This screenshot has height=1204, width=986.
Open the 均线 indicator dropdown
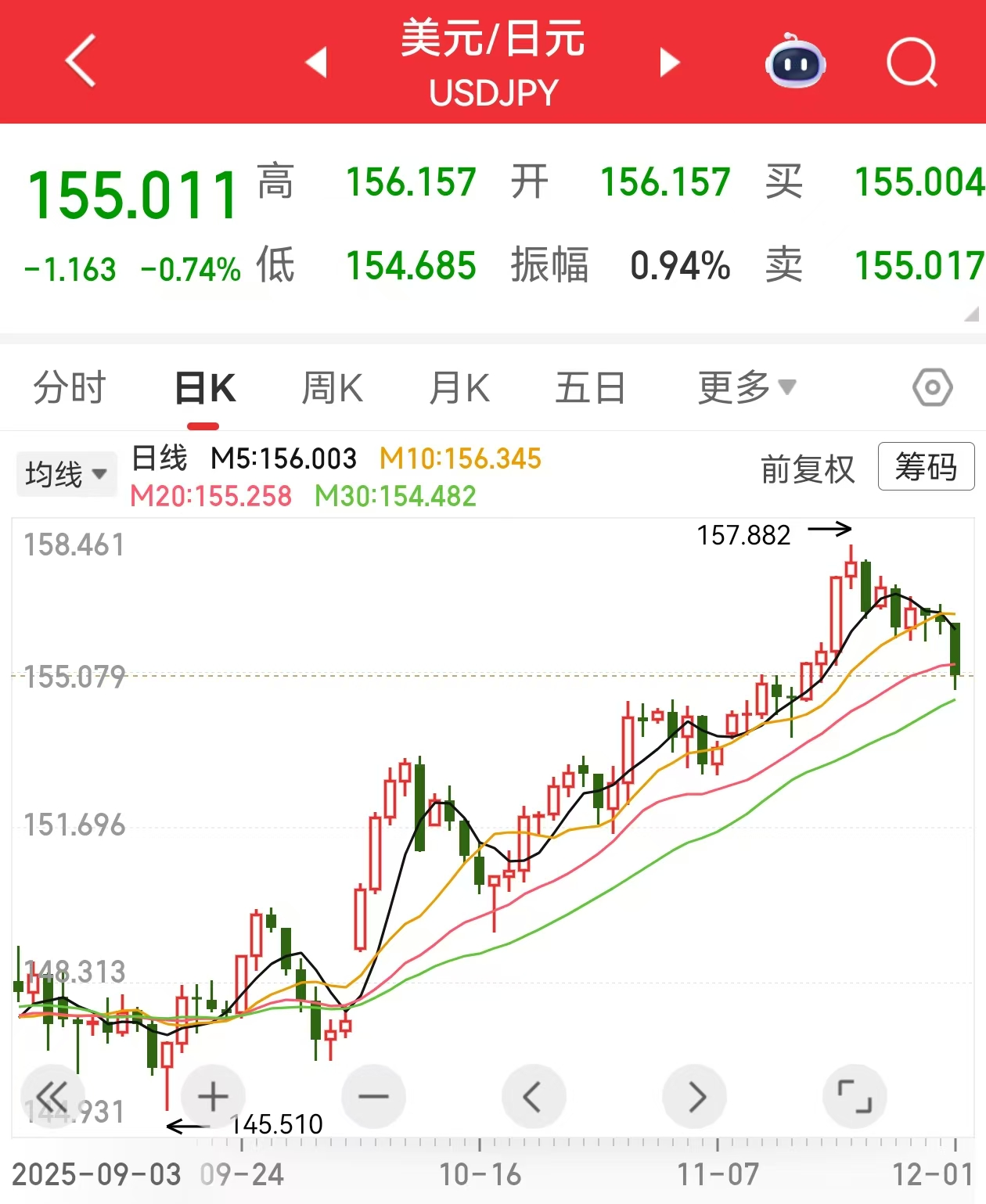[x=66, y=474]
